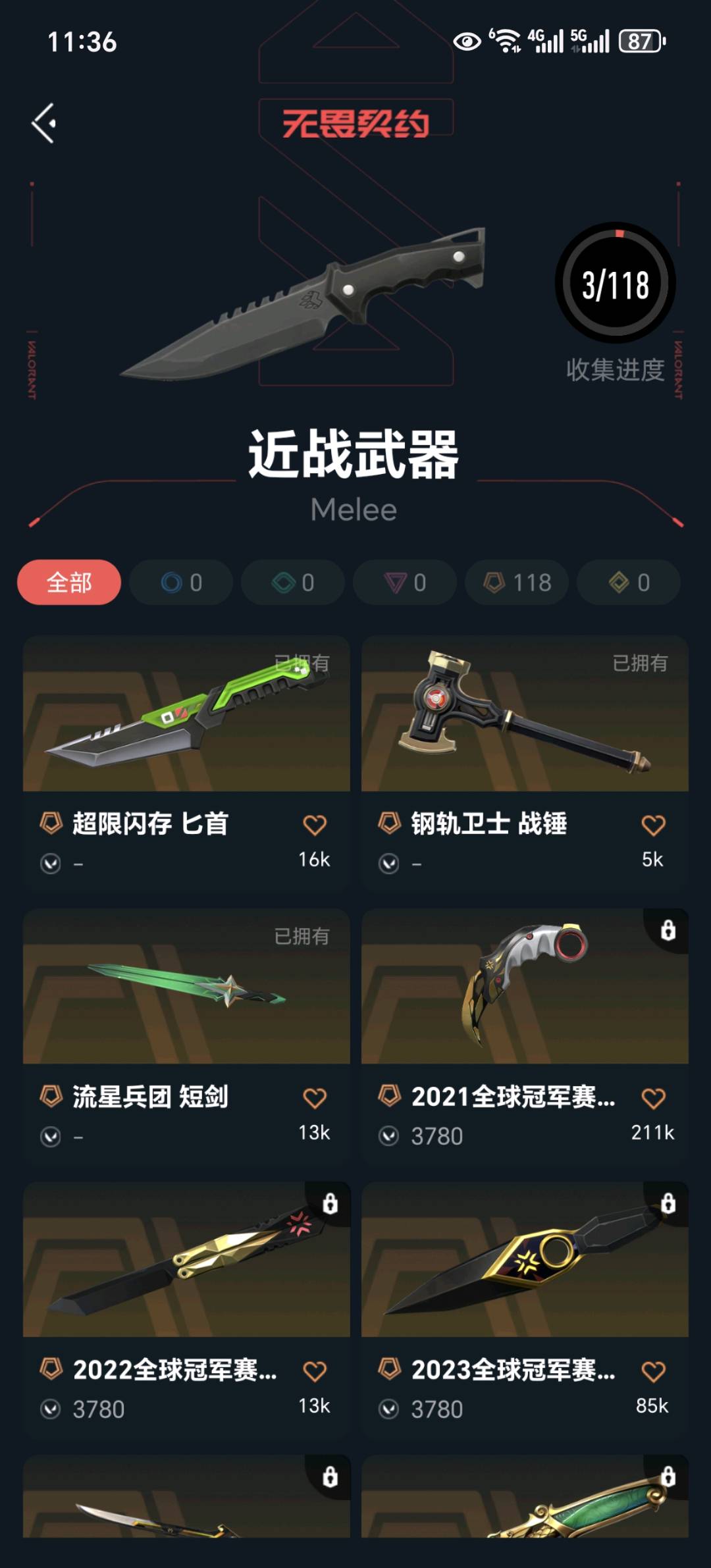711x1568 pixels.
Task: Go back using the arrow icon
Action: tap(44, 123)
